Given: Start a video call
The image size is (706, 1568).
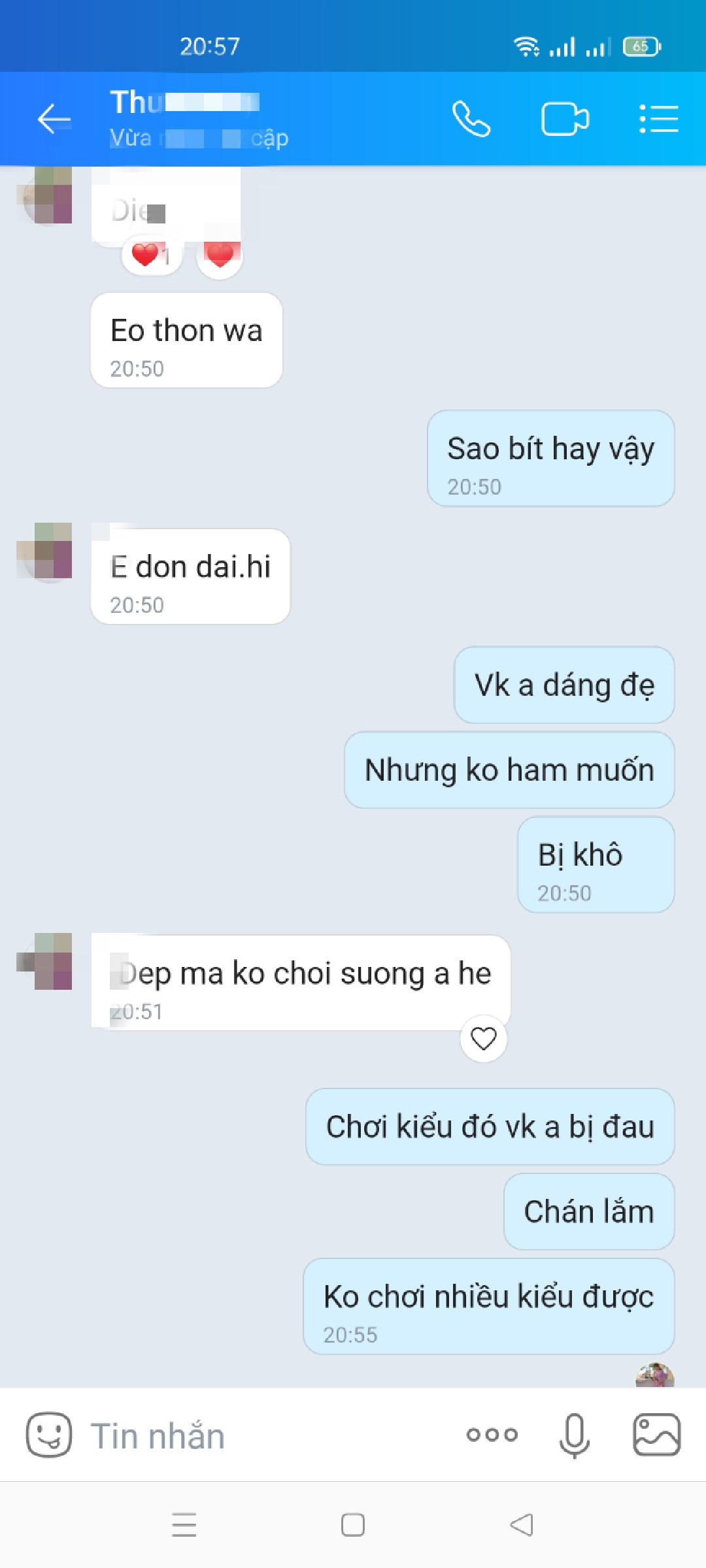Looking at the screenshot, I should [565, 119].
